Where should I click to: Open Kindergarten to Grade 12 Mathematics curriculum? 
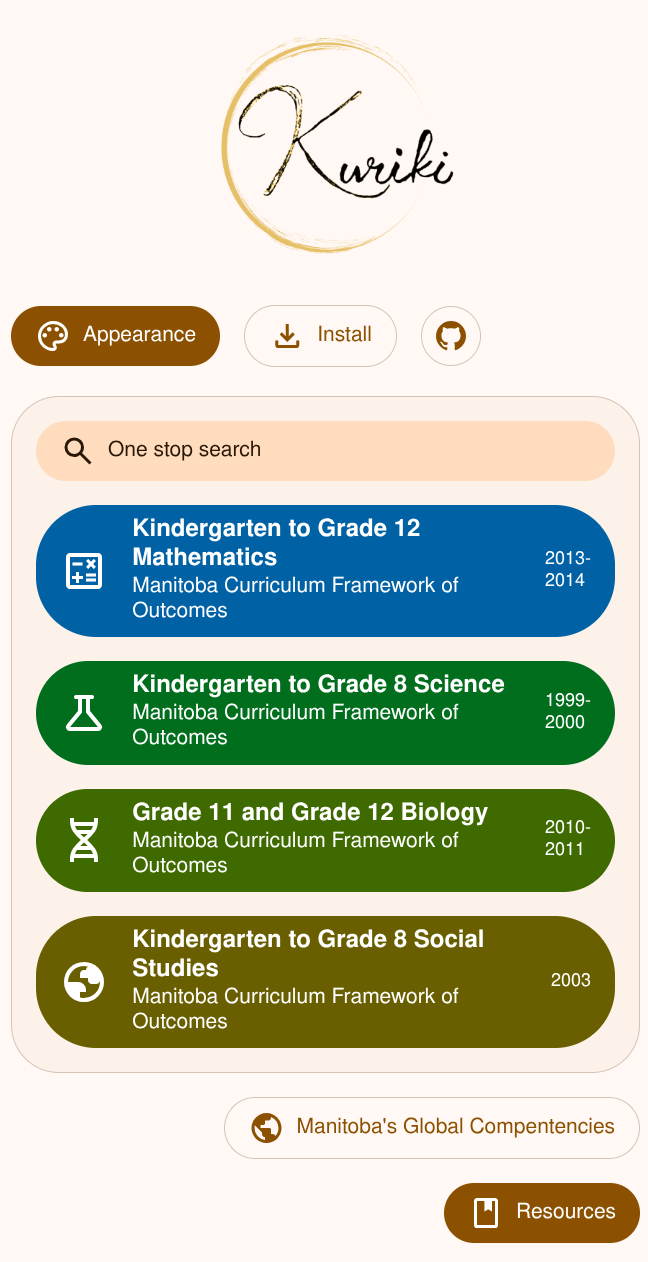click(325, 570)
